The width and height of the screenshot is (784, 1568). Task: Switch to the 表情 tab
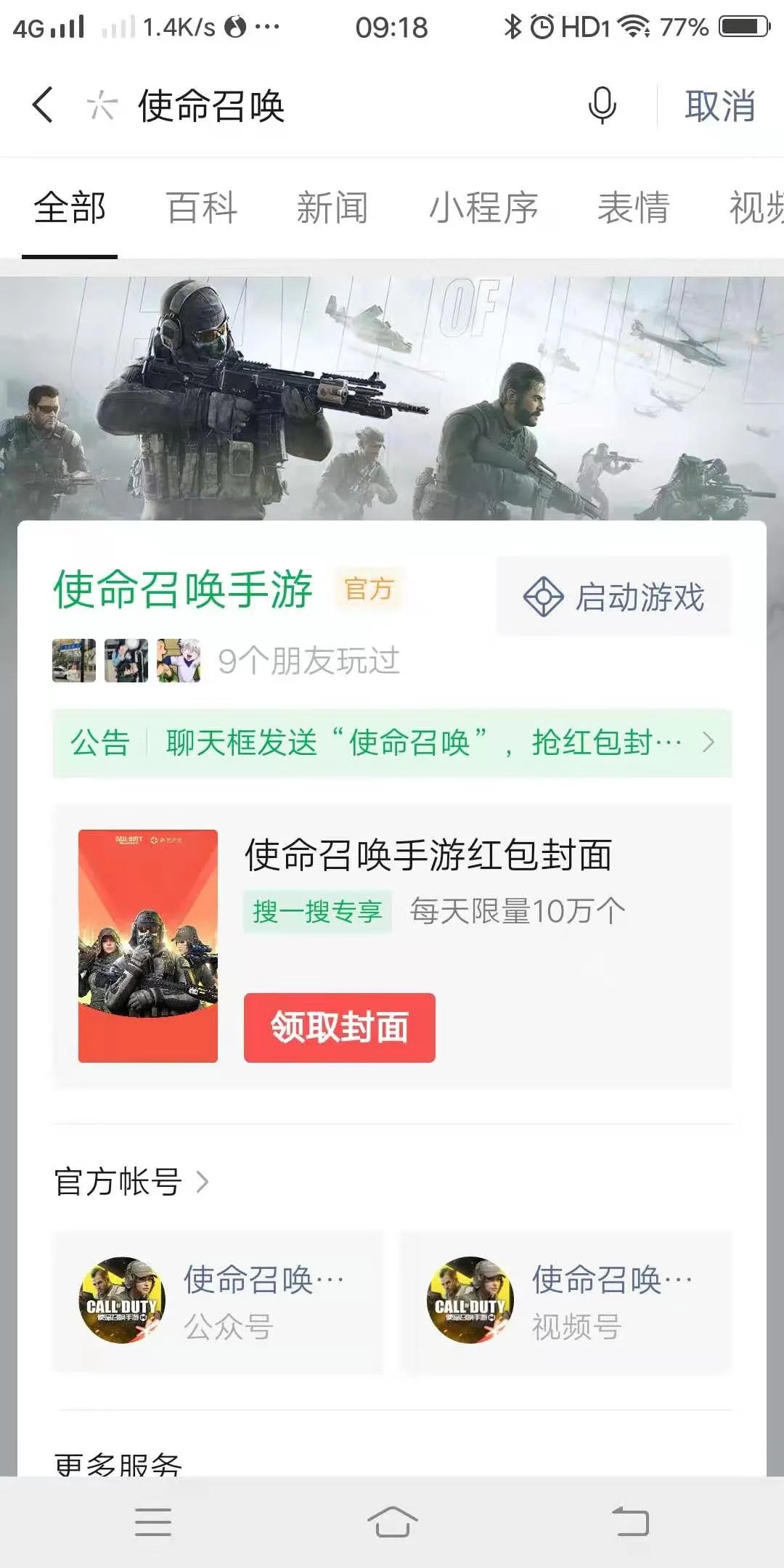(x=633, y=208)
